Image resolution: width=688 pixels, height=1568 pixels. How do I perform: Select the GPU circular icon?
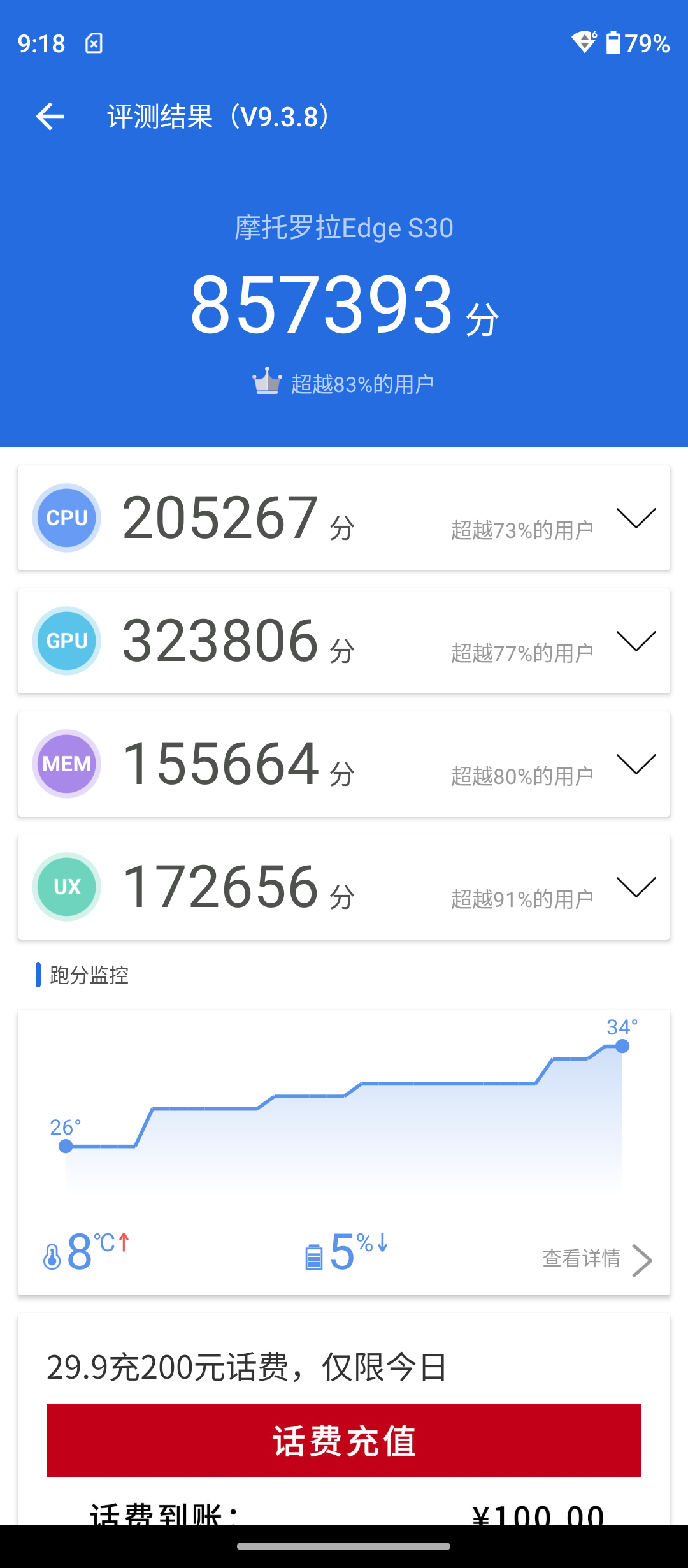(66, 641)
